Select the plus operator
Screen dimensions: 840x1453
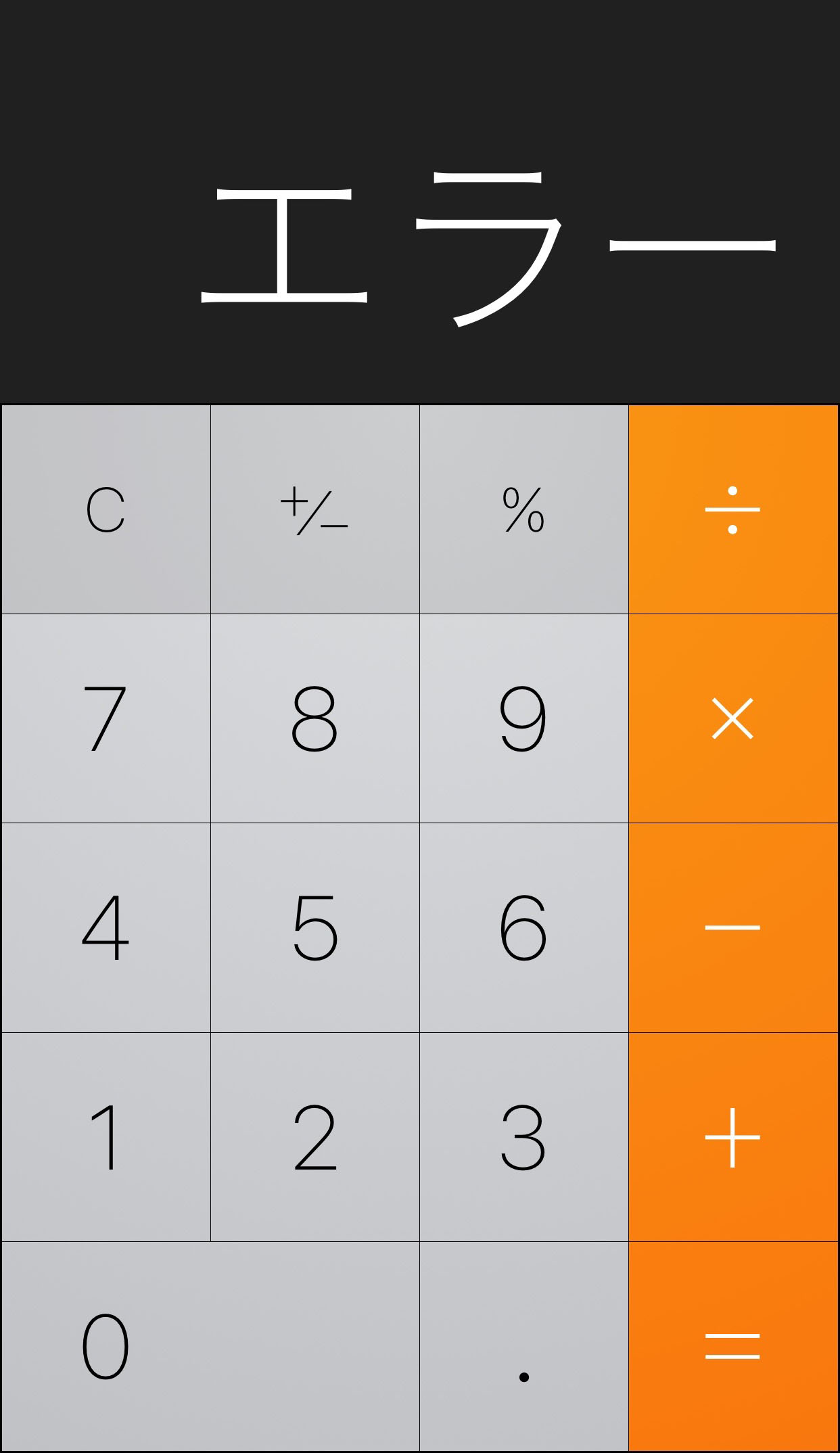[734, 1137]
